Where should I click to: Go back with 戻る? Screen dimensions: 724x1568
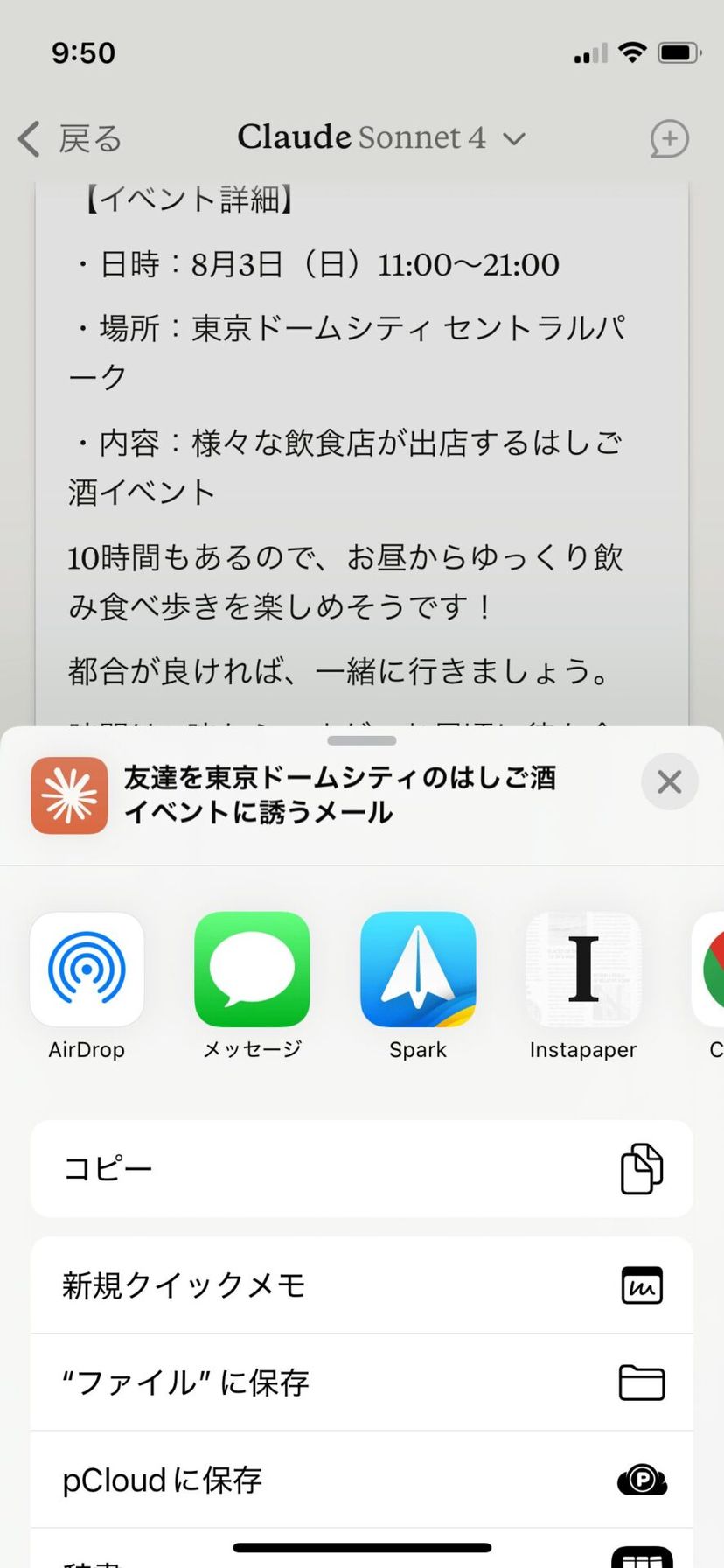click(x=70, y=138)
